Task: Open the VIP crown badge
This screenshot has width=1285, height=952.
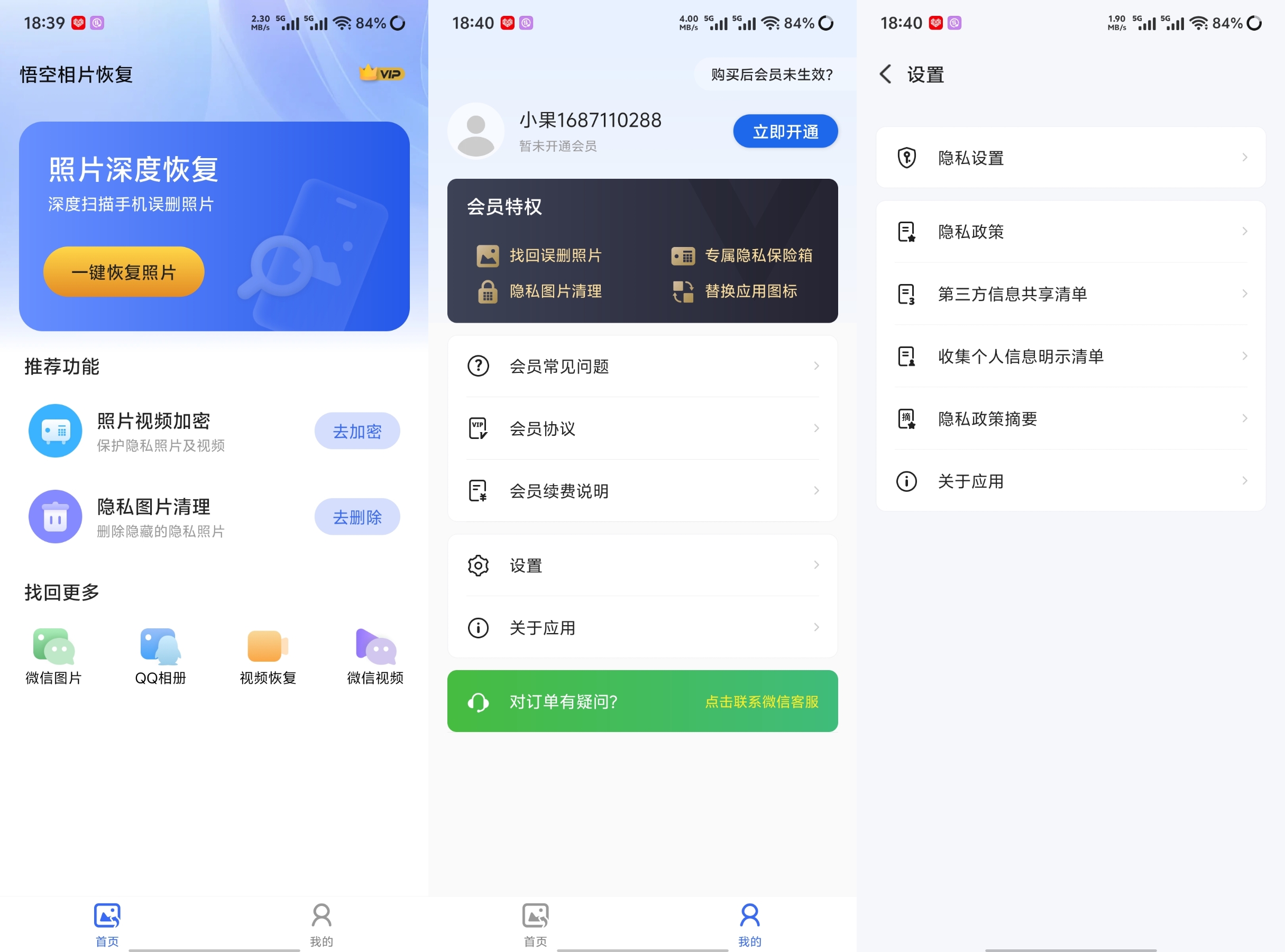Action: (382, 74)
